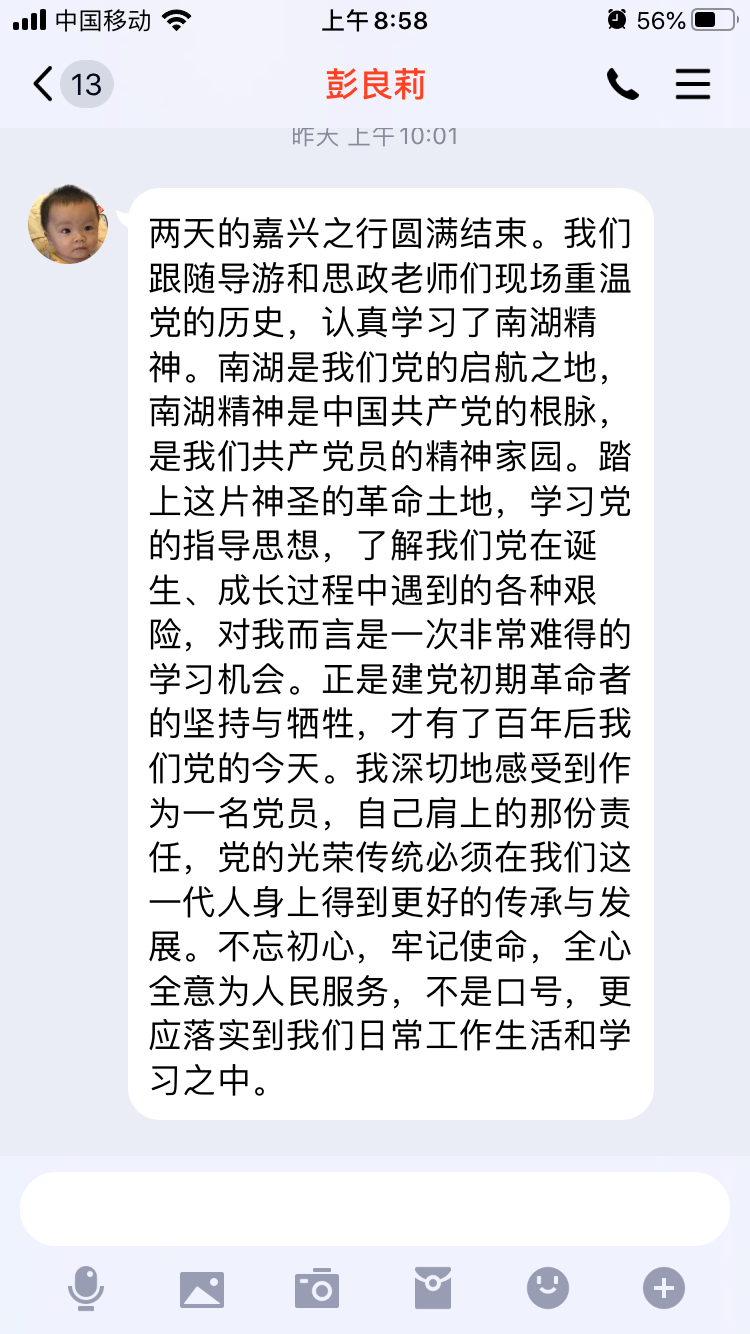The height and width of the screenshot is (1334, 750).
Task: Open the emoji picker
Action: 548,1288
